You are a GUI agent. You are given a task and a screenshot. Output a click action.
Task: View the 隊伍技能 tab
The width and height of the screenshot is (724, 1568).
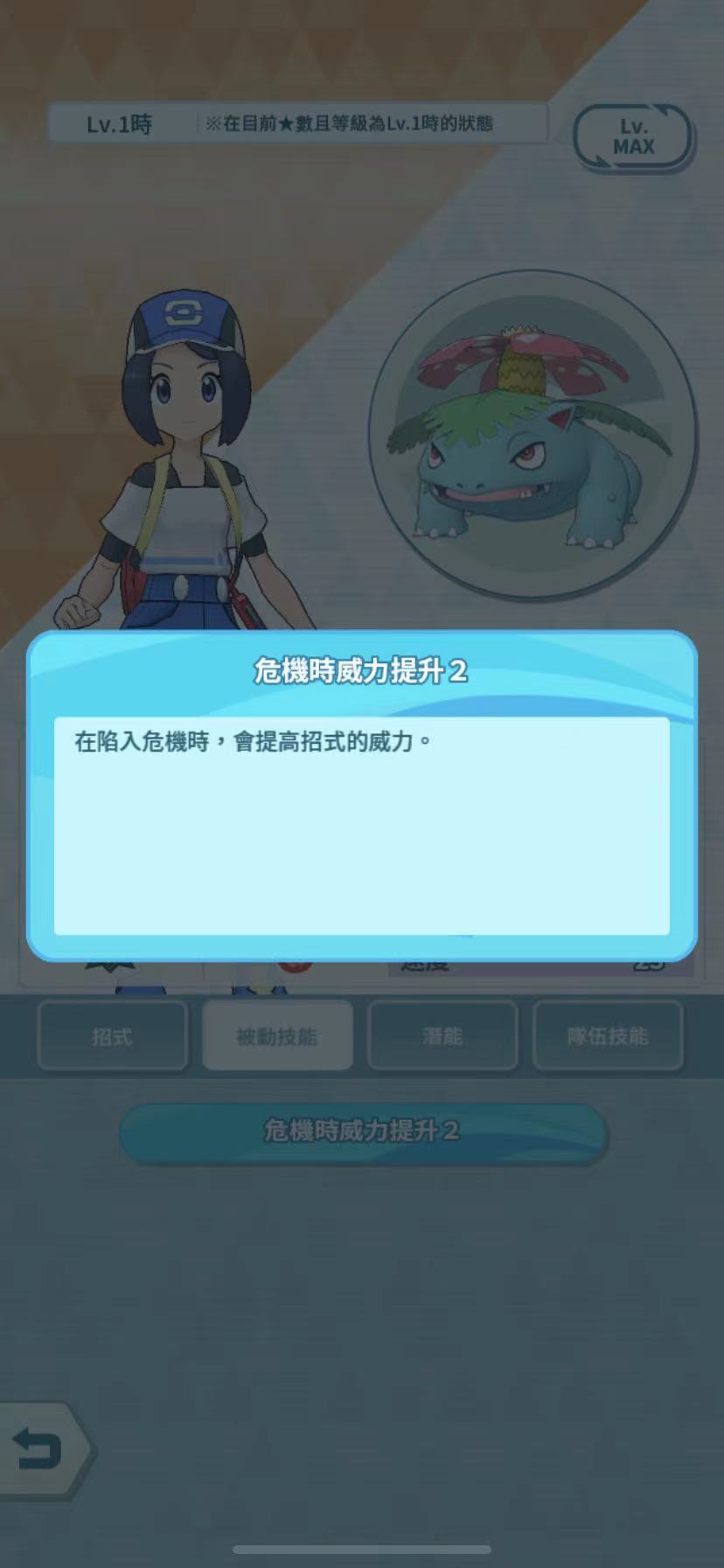click(x=608, y=1036)
